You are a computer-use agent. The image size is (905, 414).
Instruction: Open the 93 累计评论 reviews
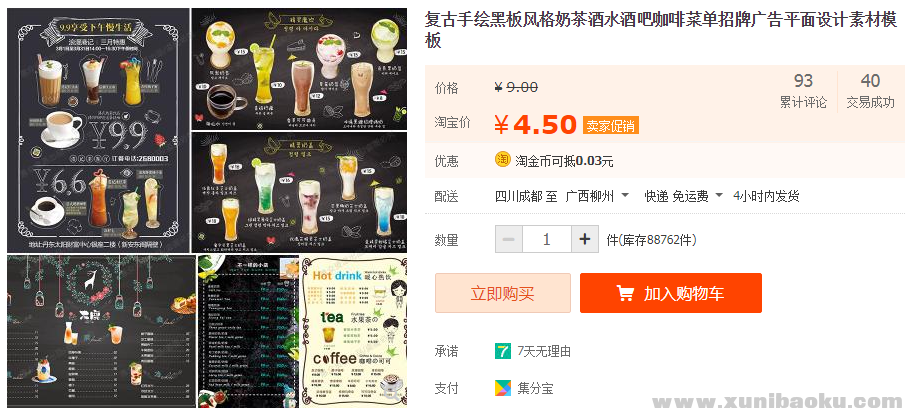[x=803, y=91]
